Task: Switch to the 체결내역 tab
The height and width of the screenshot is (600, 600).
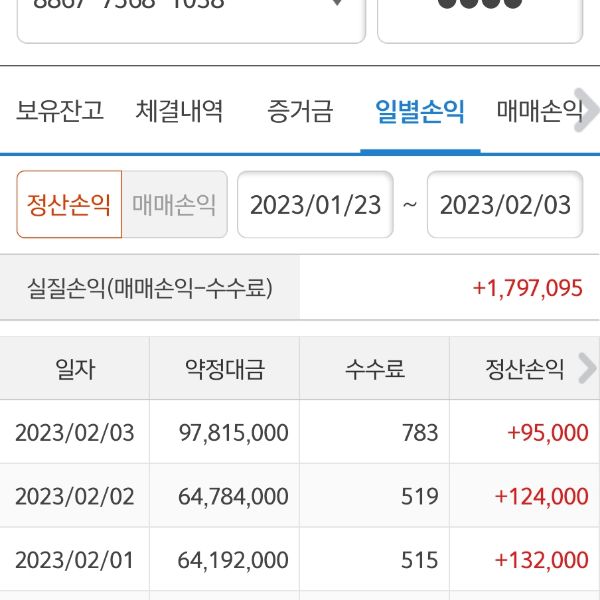Action: click(x=180, y=110)
